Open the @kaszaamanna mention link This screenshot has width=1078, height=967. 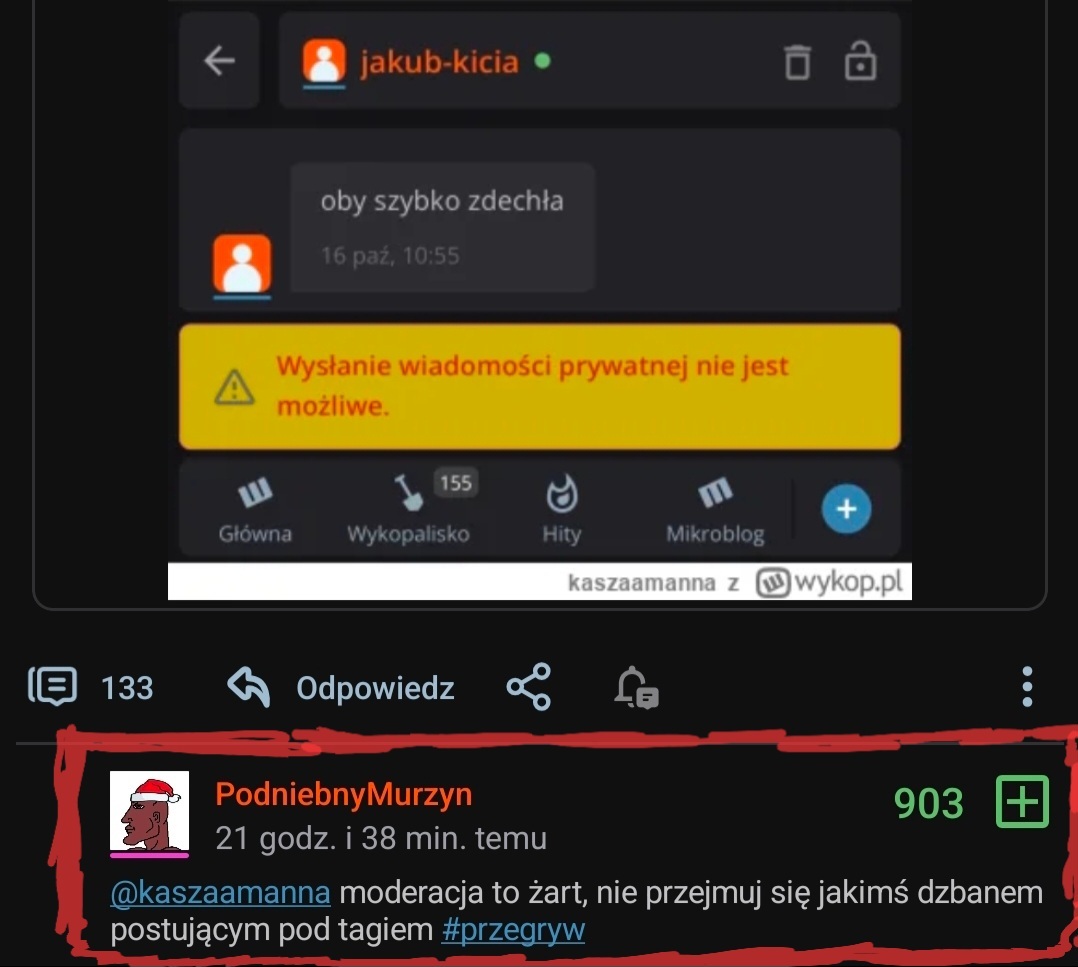(x=220, y=892)
